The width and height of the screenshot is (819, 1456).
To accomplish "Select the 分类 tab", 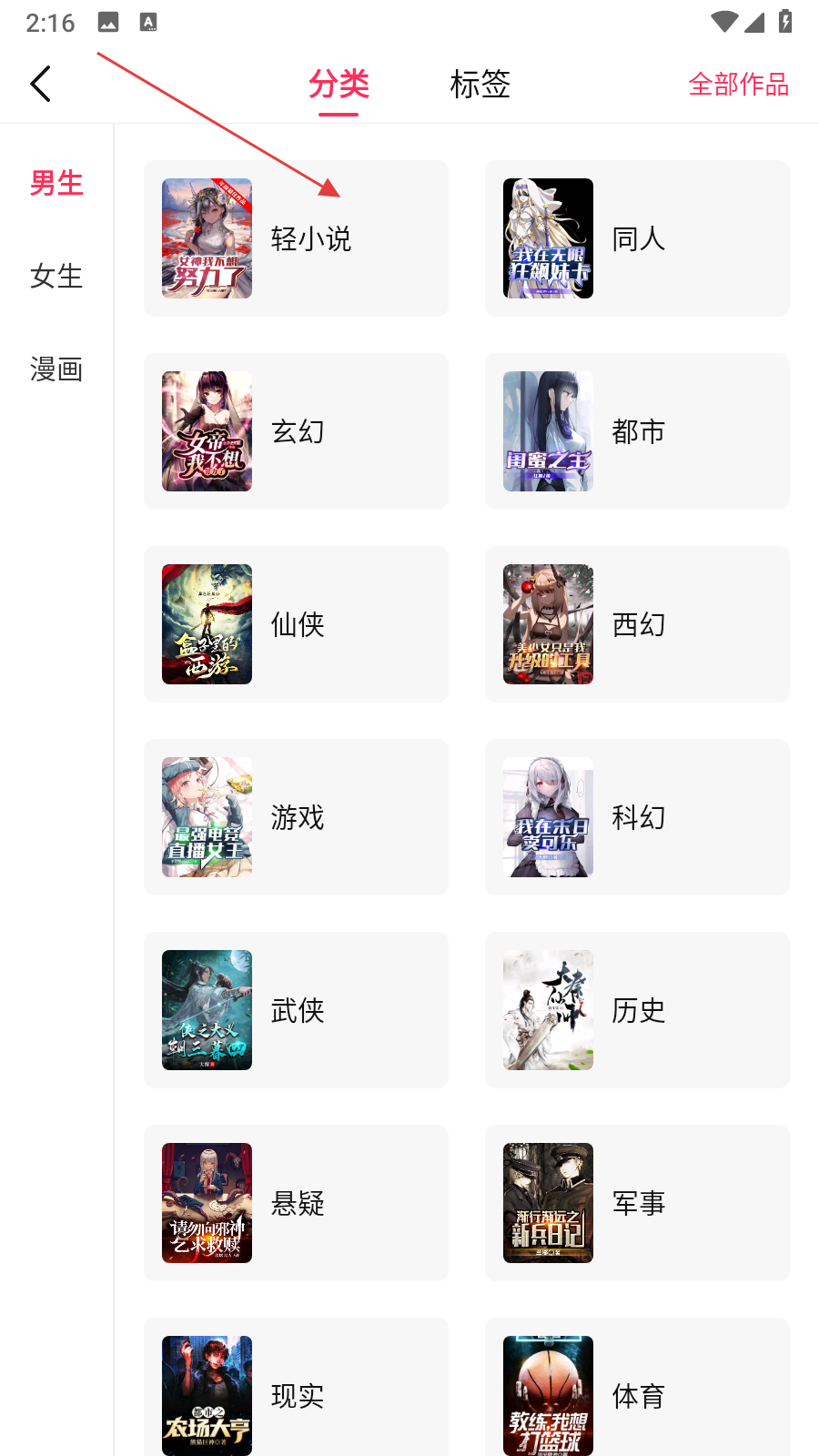I will click(339, 85).
